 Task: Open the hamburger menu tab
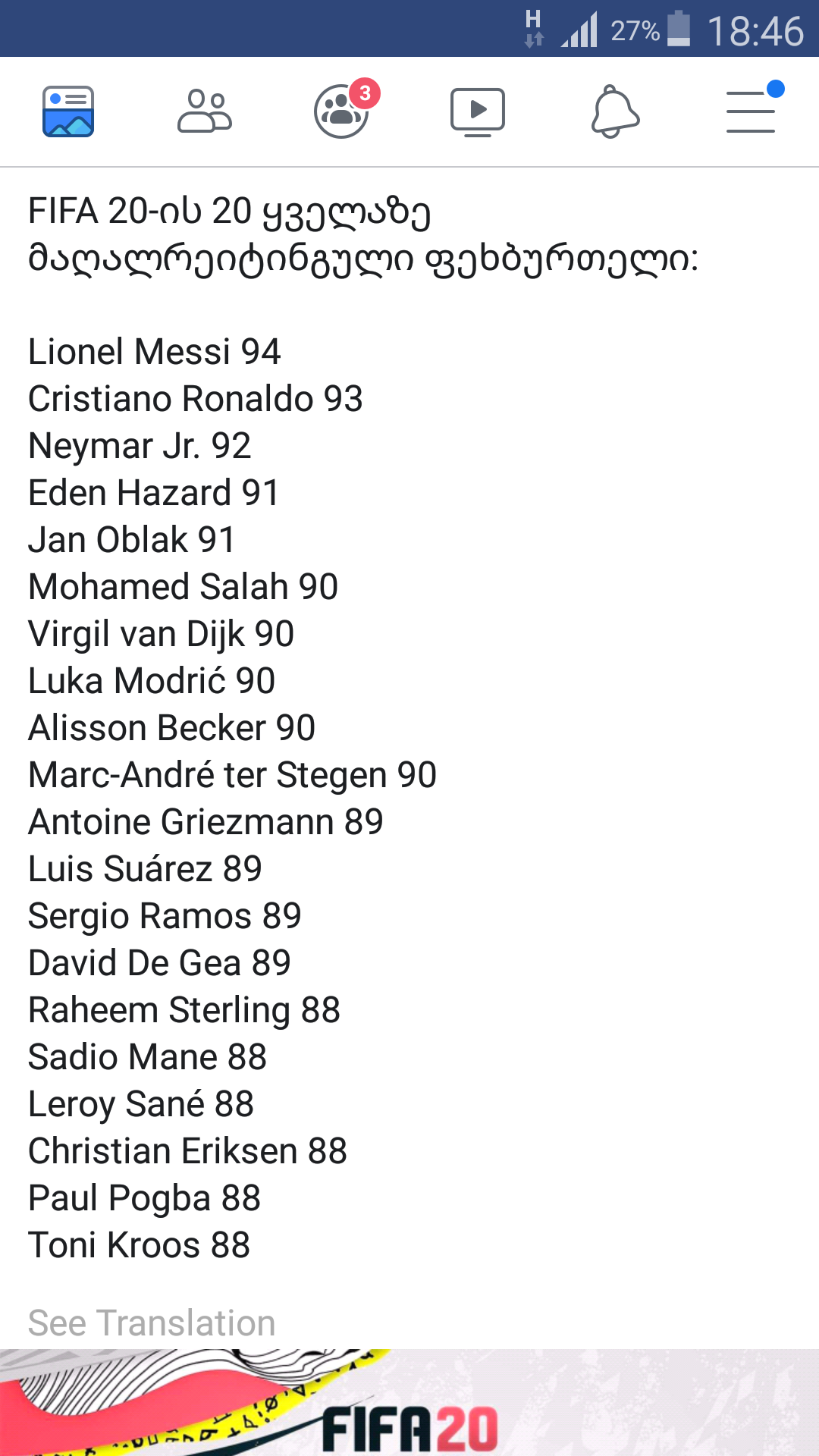(x=751, y=111)
